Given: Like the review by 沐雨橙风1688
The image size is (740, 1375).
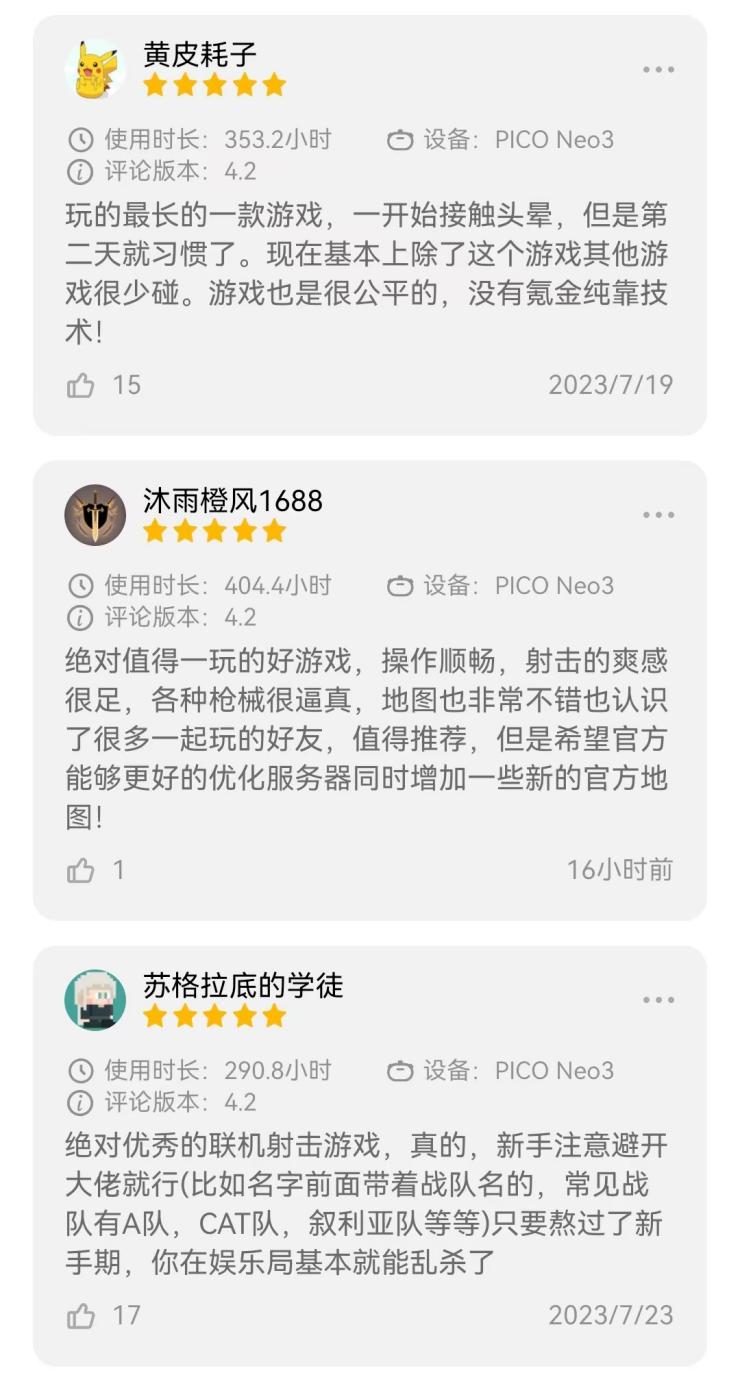Looking at the screenshot, I should tap(81, 871).
